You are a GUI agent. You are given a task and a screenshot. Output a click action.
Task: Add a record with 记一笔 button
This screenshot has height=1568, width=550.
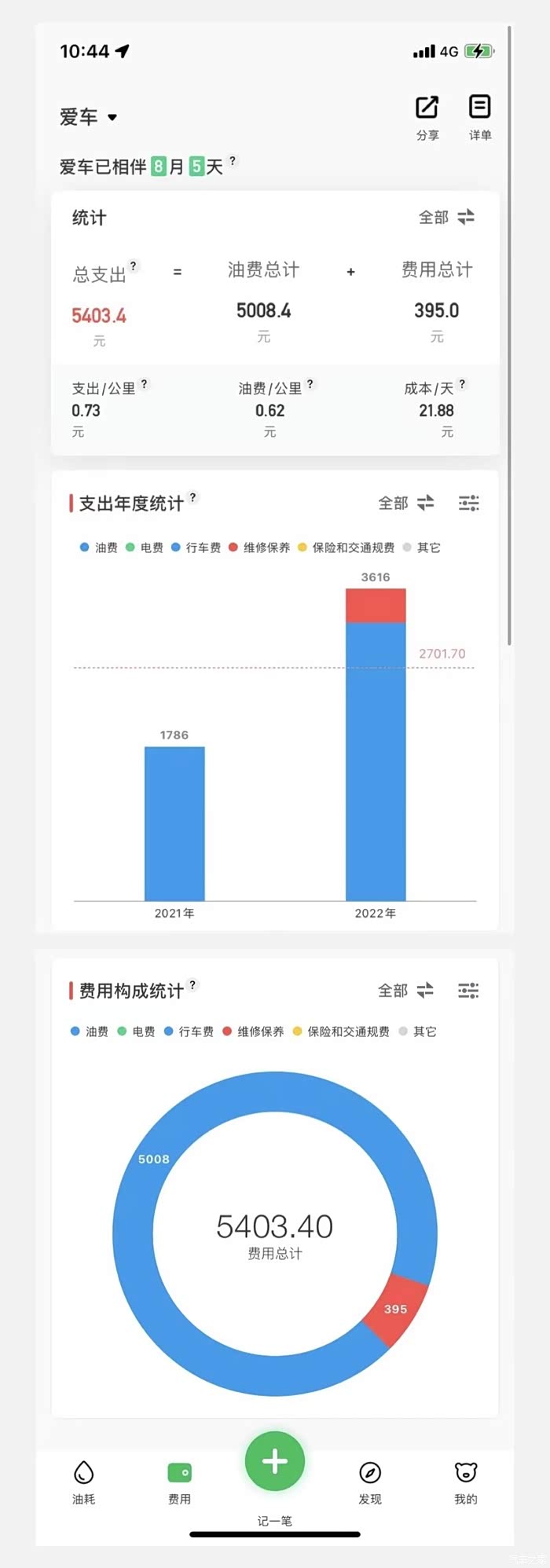pos(275,1462)
